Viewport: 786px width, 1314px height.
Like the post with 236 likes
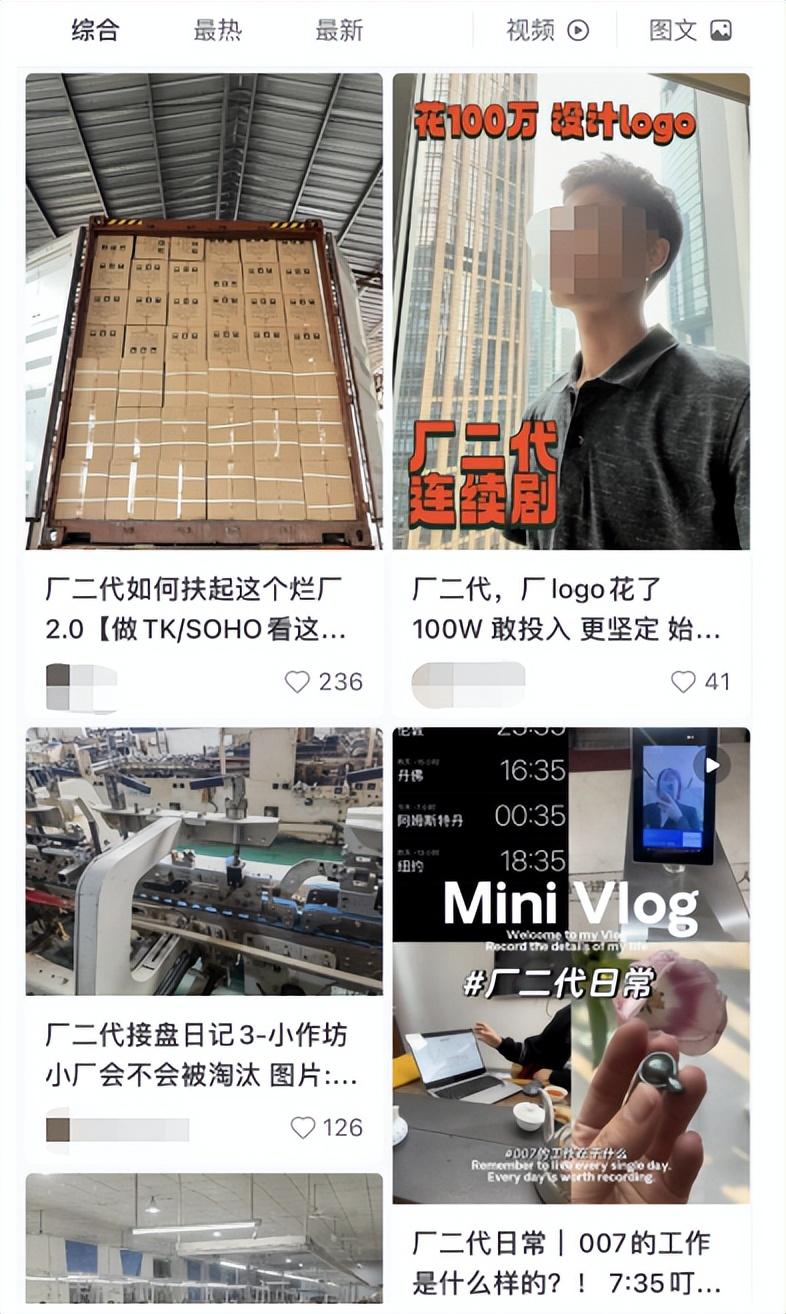[298, 682]
